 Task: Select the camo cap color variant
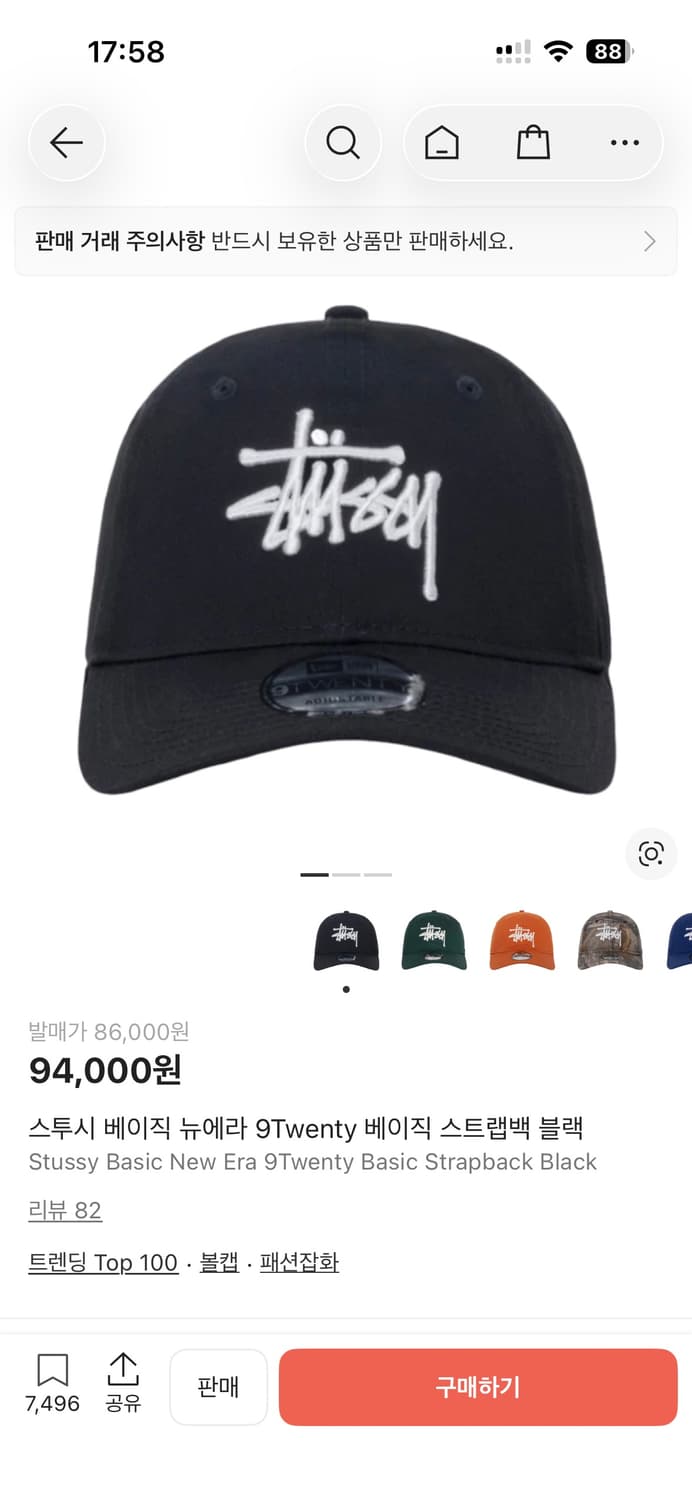[610, 941]
